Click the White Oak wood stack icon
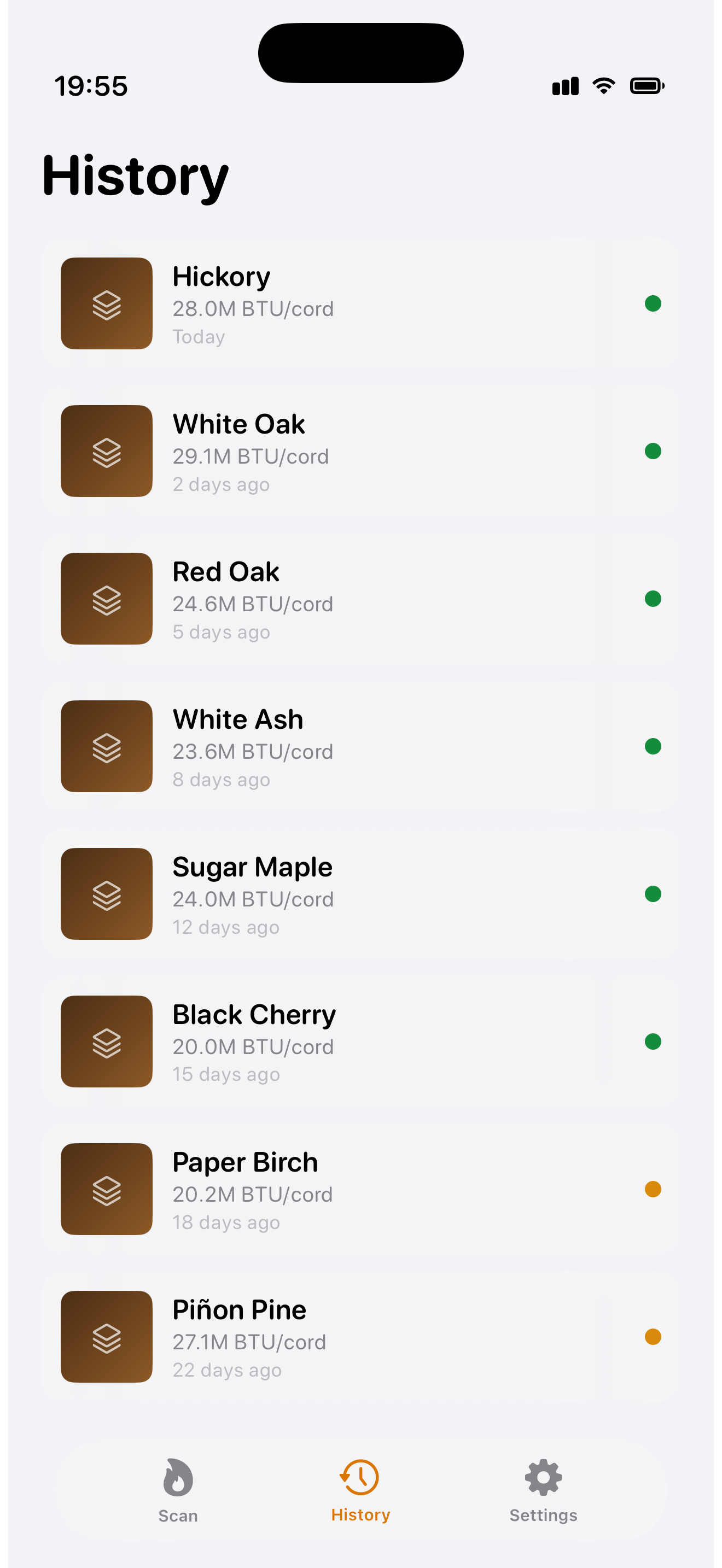The height and width of the screenshot is (1568, 722). click(106, 451)
